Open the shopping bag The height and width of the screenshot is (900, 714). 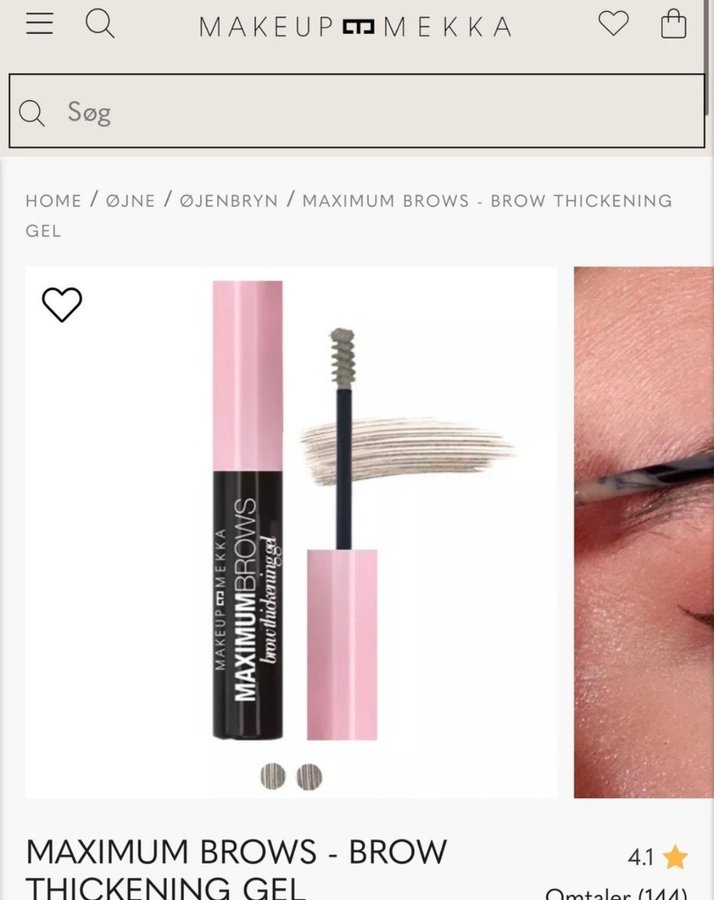(674, 23)
